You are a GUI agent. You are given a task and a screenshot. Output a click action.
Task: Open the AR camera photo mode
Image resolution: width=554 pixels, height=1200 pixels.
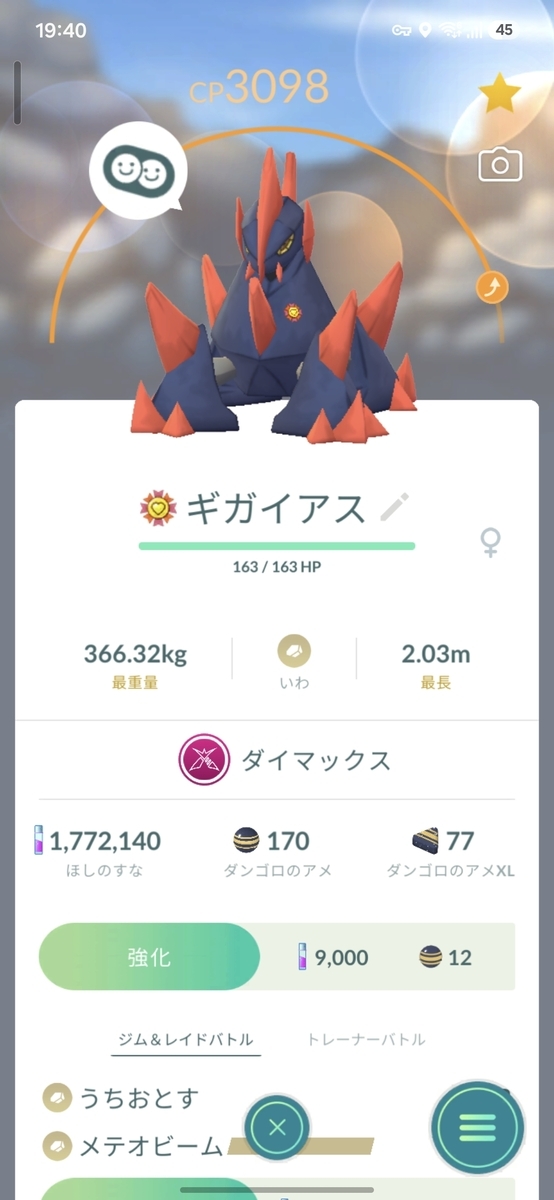[x=500, y=165]
